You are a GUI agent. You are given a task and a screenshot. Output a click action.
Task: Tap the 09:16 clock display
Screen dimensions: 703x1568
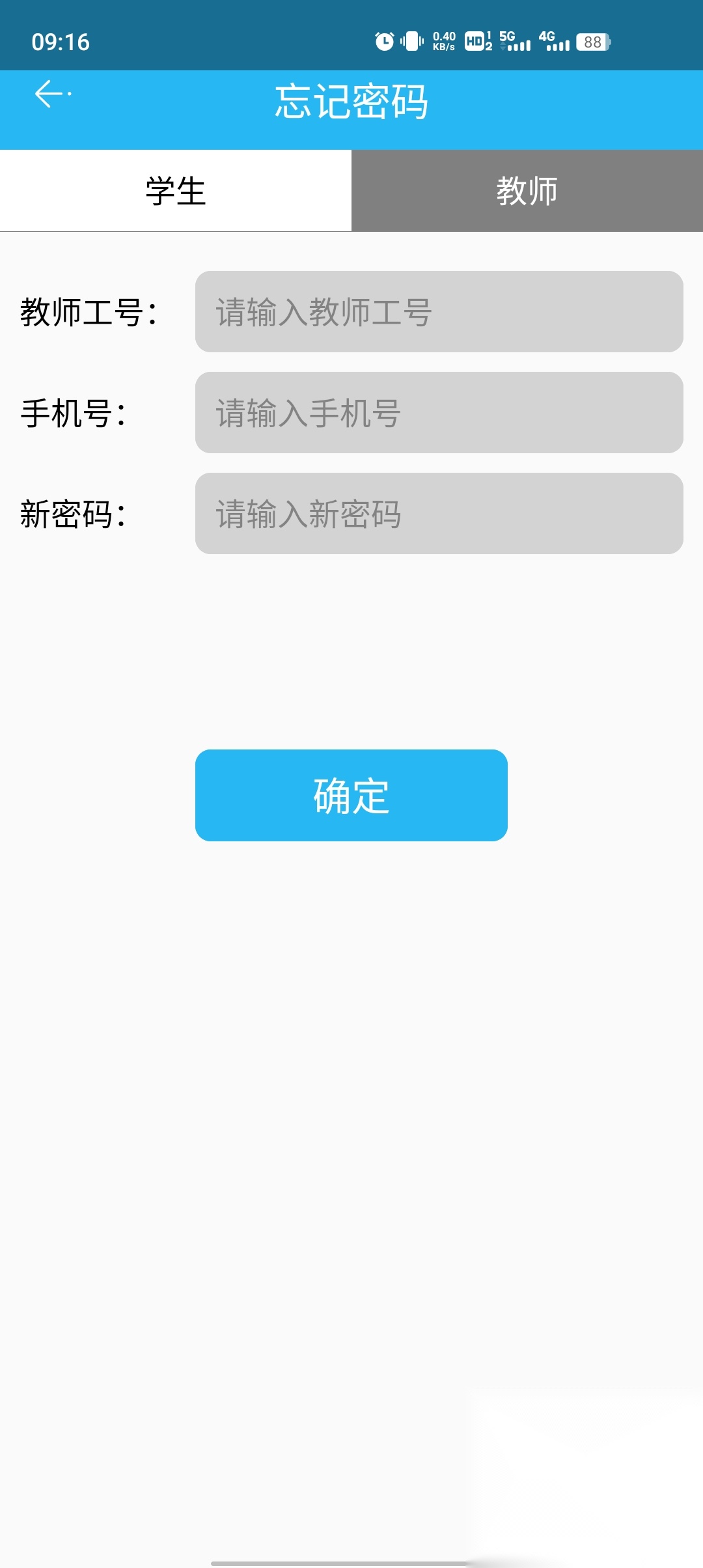click(61, 40)
